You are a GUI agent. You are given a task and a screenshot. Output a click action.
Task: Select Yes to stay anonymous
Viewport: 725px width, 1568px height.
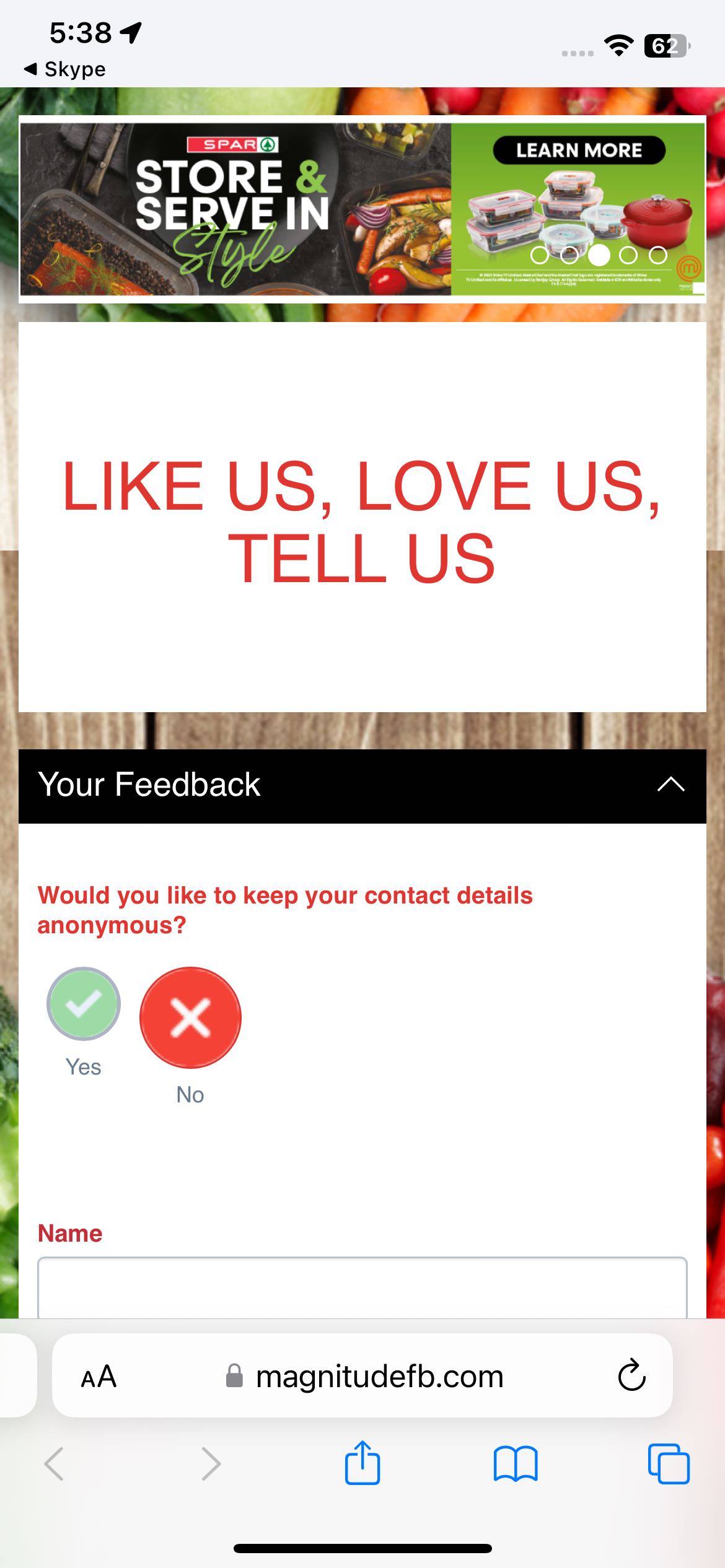click(84, 1004)
